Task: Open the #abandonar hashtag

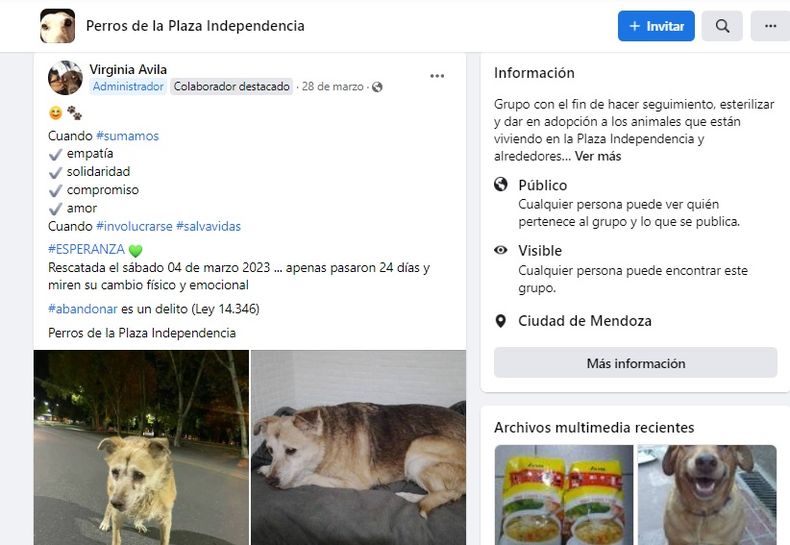Action: click(x=82, y=309)
